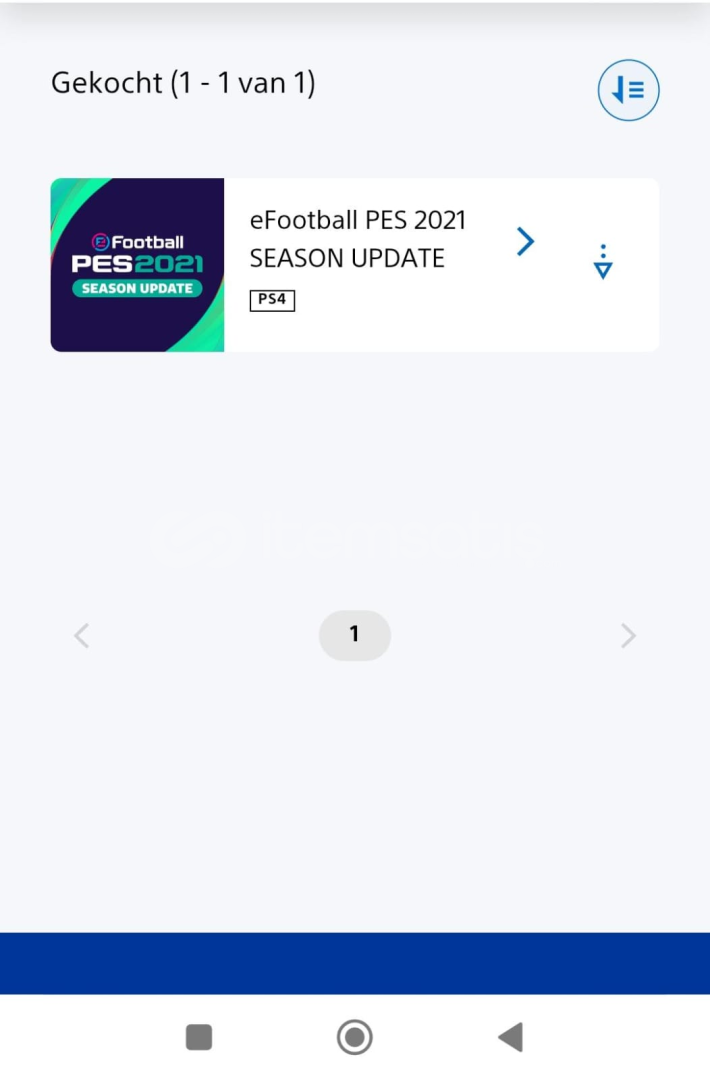The image size is (710, 1080).
Task: Select page 1 in pagination
Action: (354, 634)
